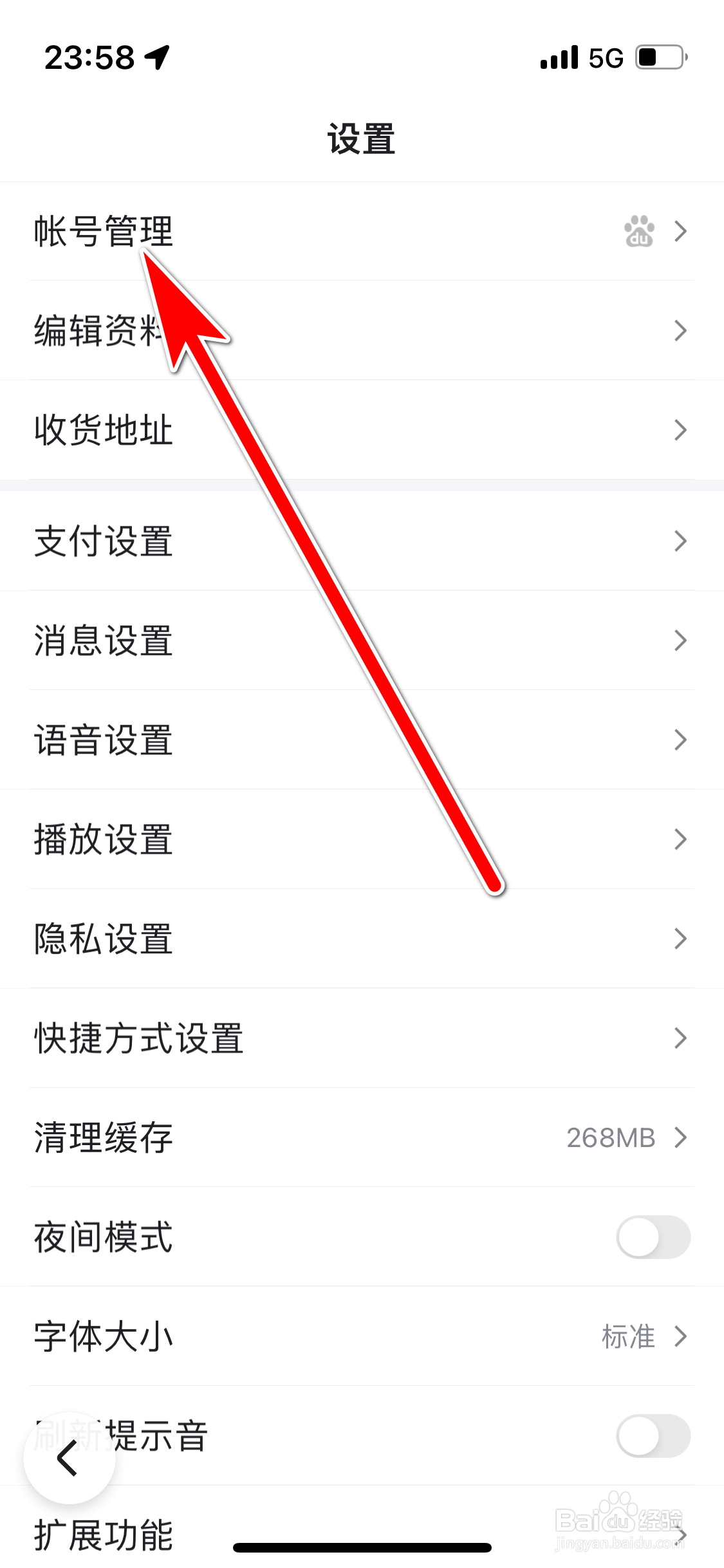Screen dimensions: 724x1568
Task: Click the Baidu account icon next to 帐号管理
Action: point(638,232)
